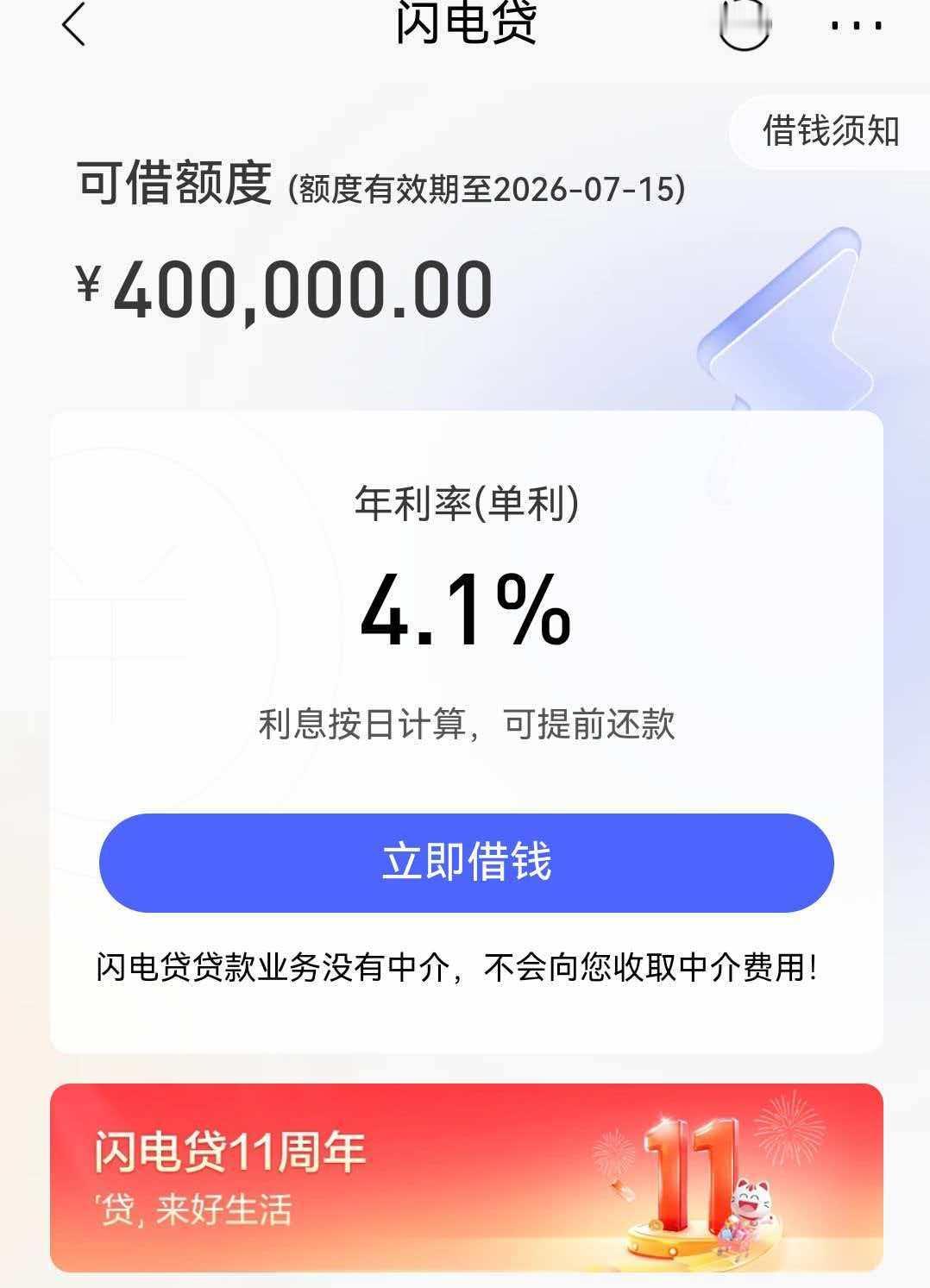Tap the back arrow to return
Image resolution: width=930 pixels, height=1288 pixels.
(x=73, y=26)
